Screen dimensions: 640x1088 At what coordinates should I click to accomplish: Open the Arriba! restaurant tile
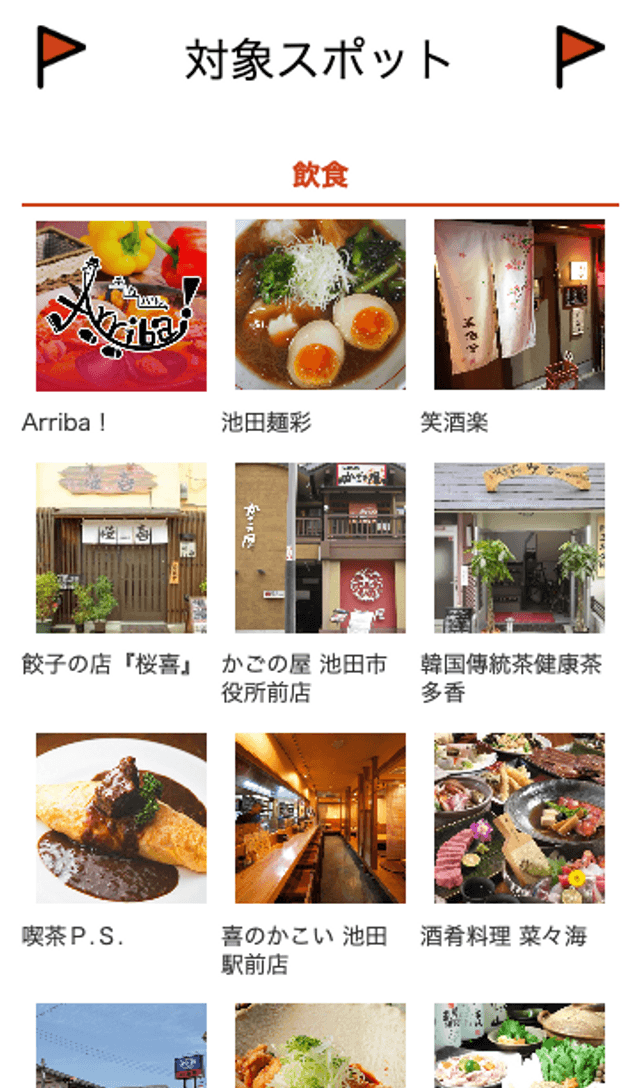121,306
